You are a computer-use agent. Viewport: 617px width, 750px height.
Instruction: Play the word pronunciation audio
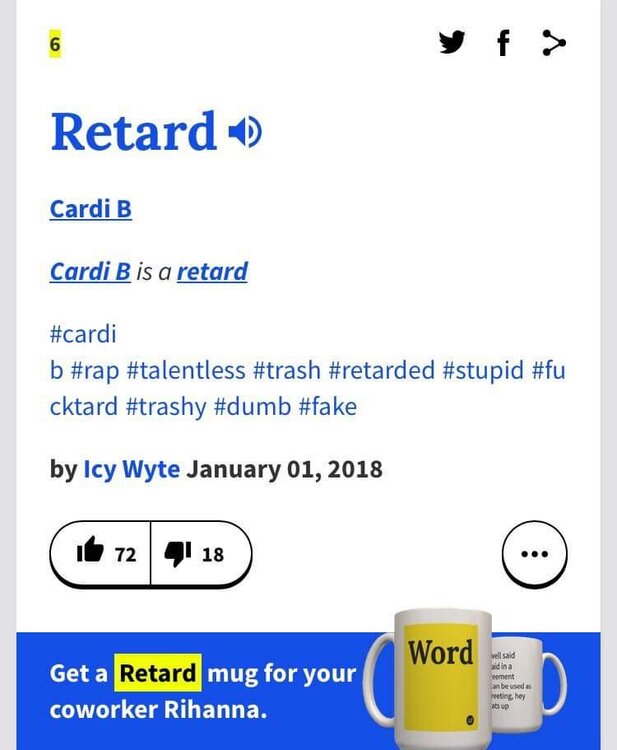245,132
